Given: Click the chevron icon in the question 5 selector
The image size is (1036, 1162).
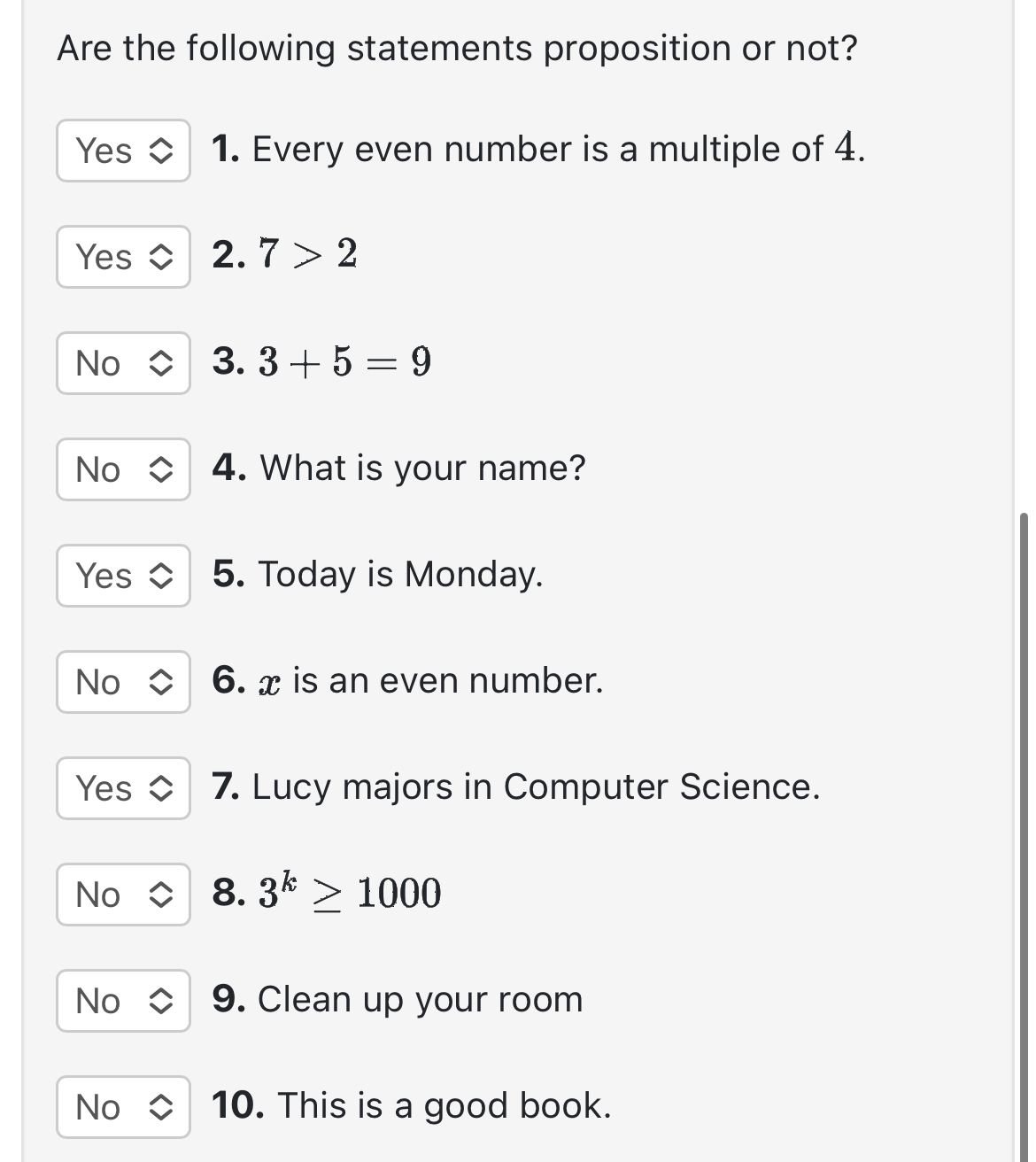Looking at the screenshot, I should [x=162, y=576].
